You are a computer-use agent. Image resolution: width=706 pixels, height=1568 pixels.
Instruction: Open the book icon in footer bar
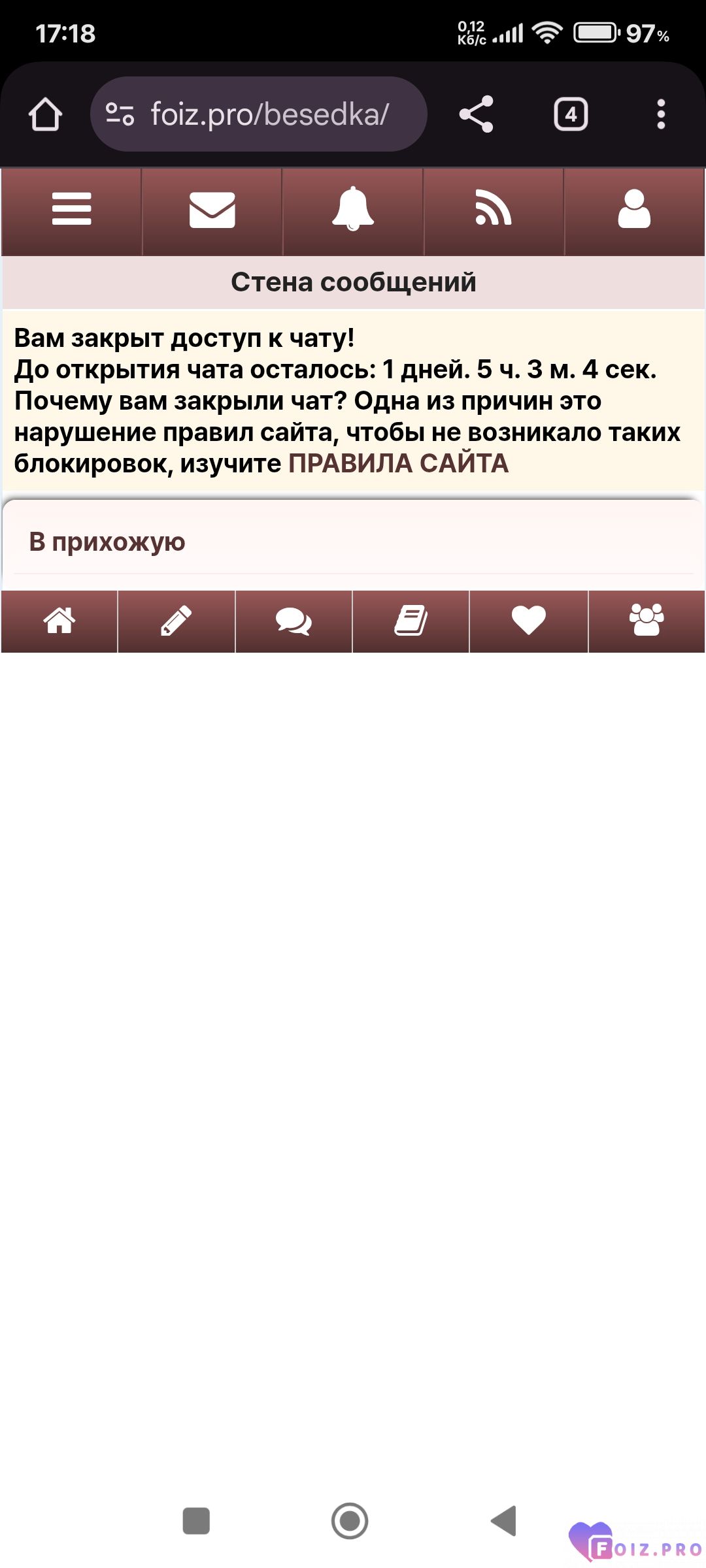[x=411, y=621]
